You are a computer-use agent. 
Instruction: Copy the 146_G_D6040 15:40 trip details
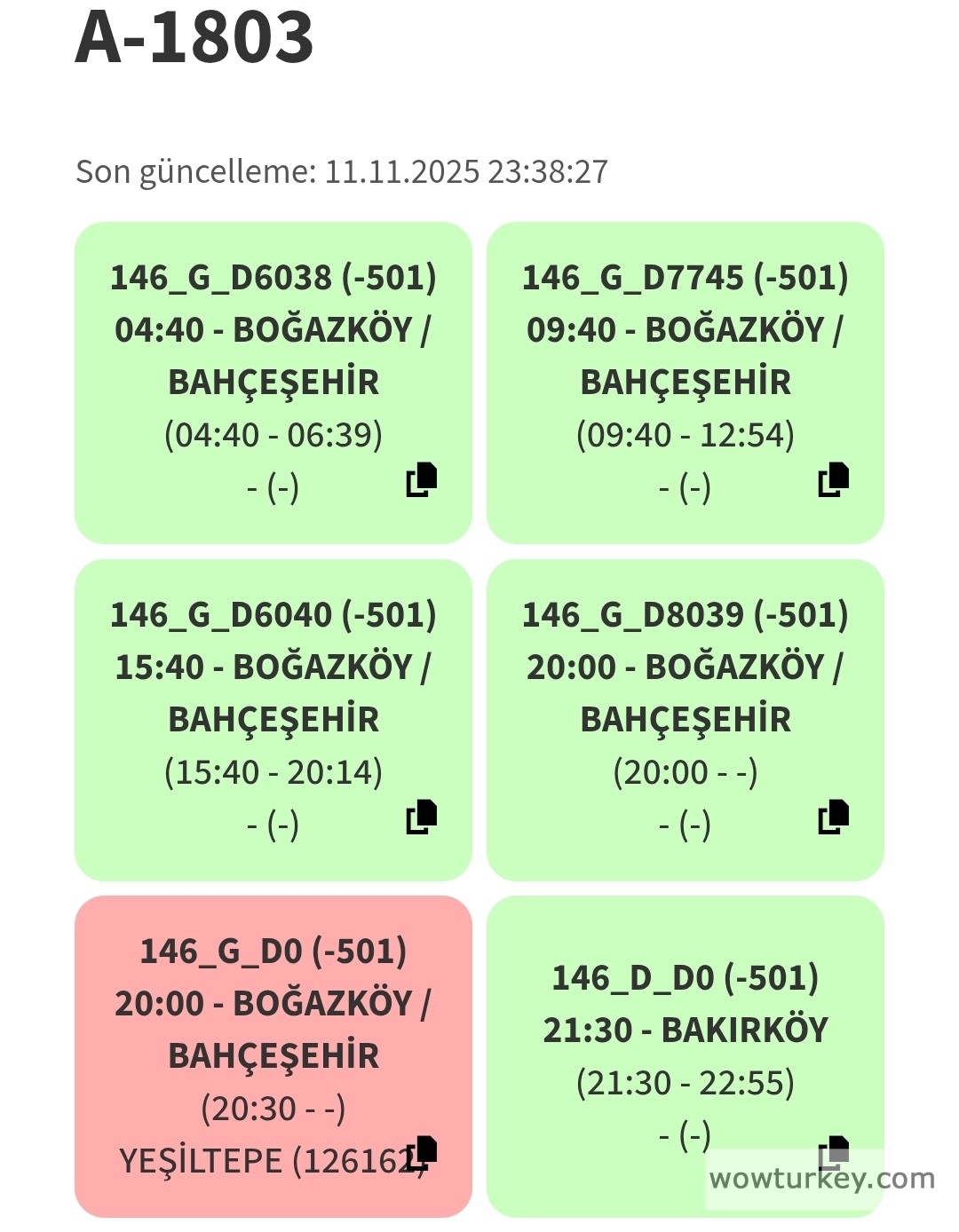coord(422,817)
